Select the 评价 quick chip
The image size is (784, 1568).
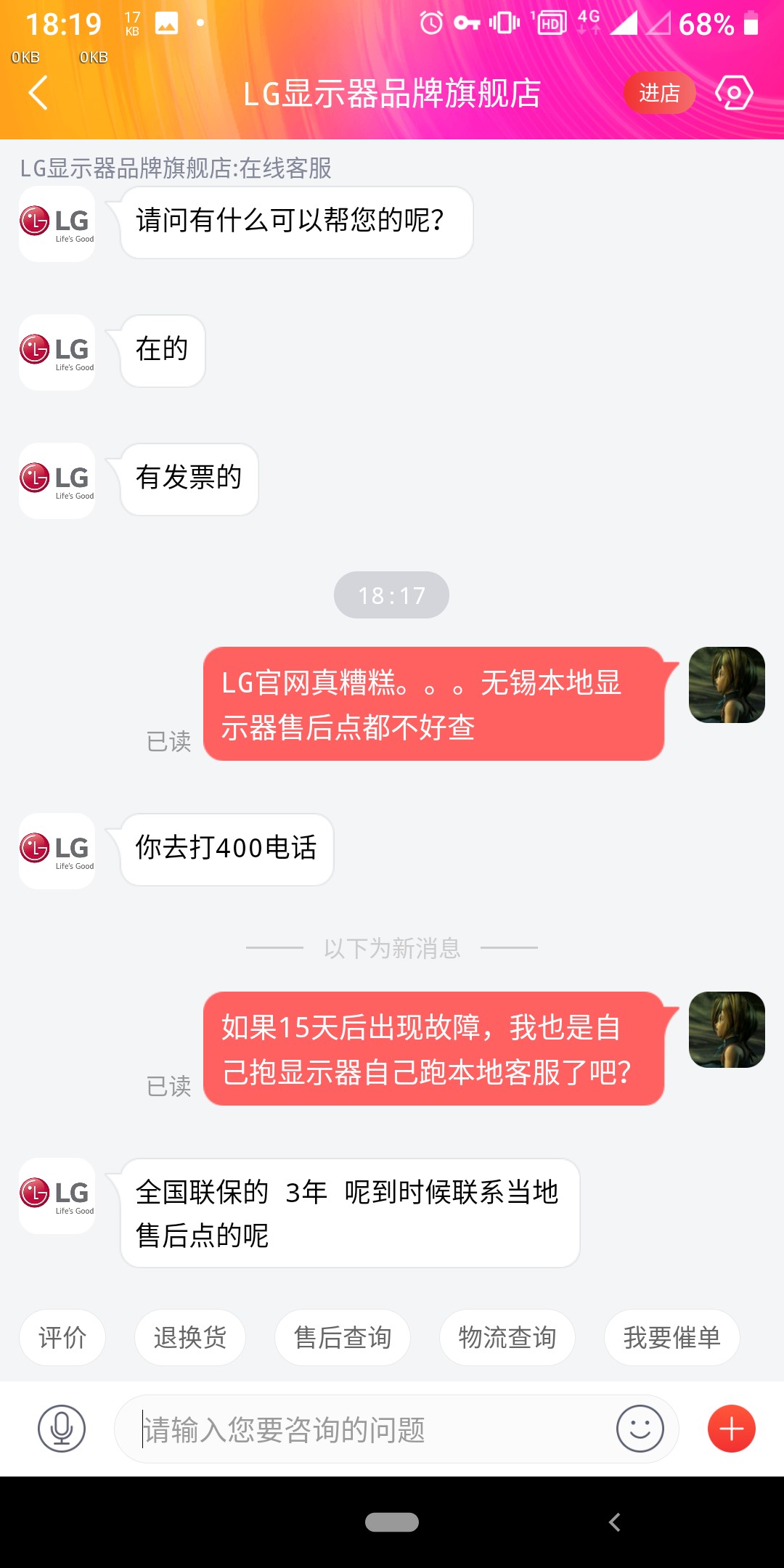(62, 1337)
